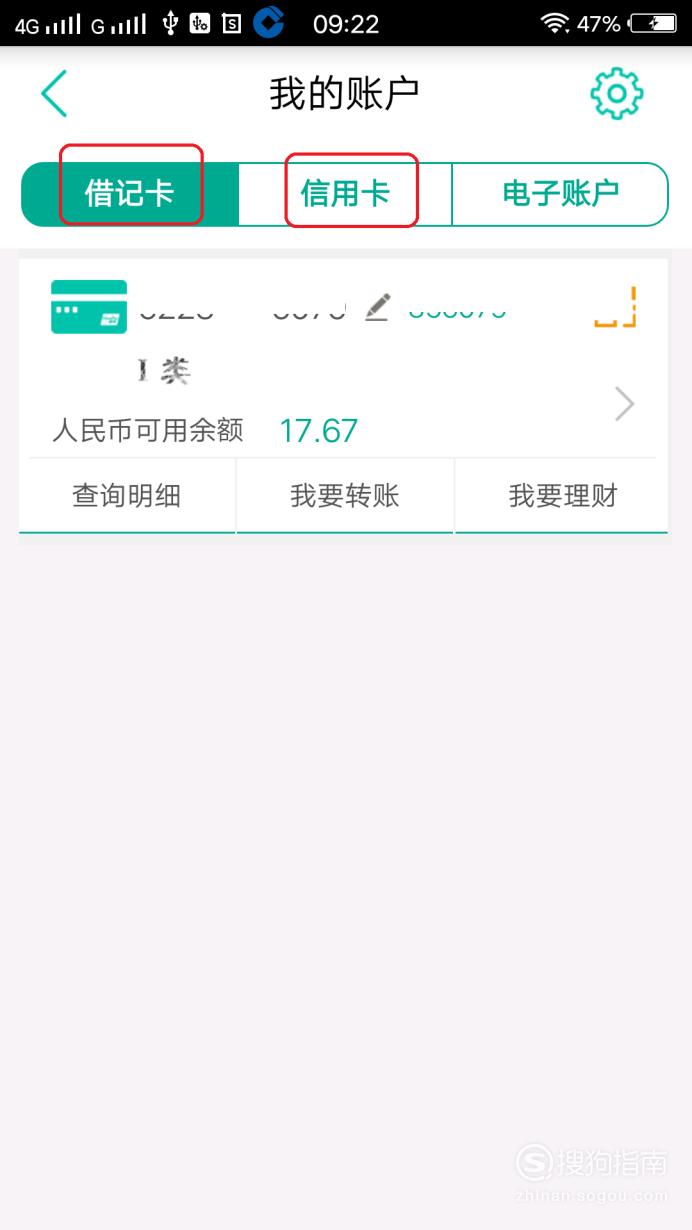Switch to the 电子账户 tab
Screen dimensions: 692x1230
point(560,194)
